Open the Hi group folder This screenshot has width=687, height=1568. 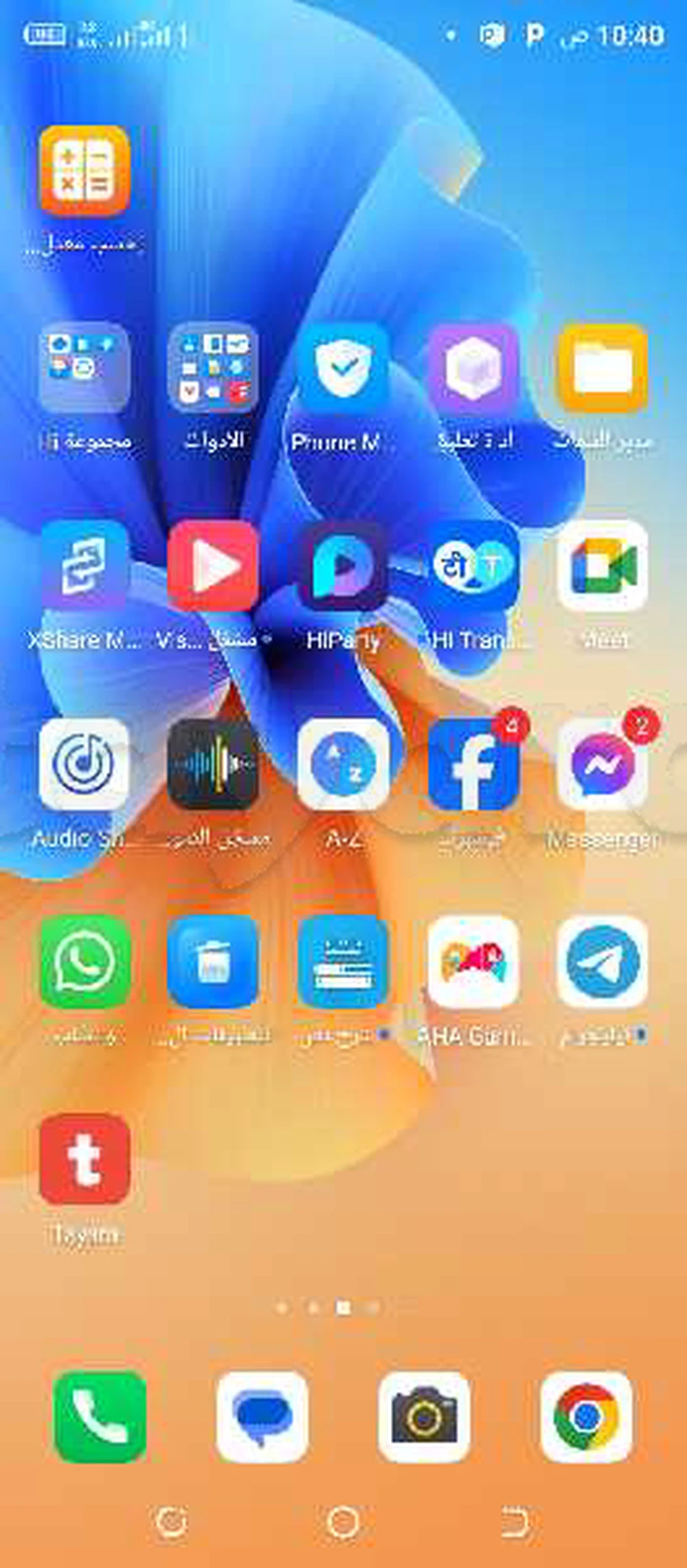point(84,368)
